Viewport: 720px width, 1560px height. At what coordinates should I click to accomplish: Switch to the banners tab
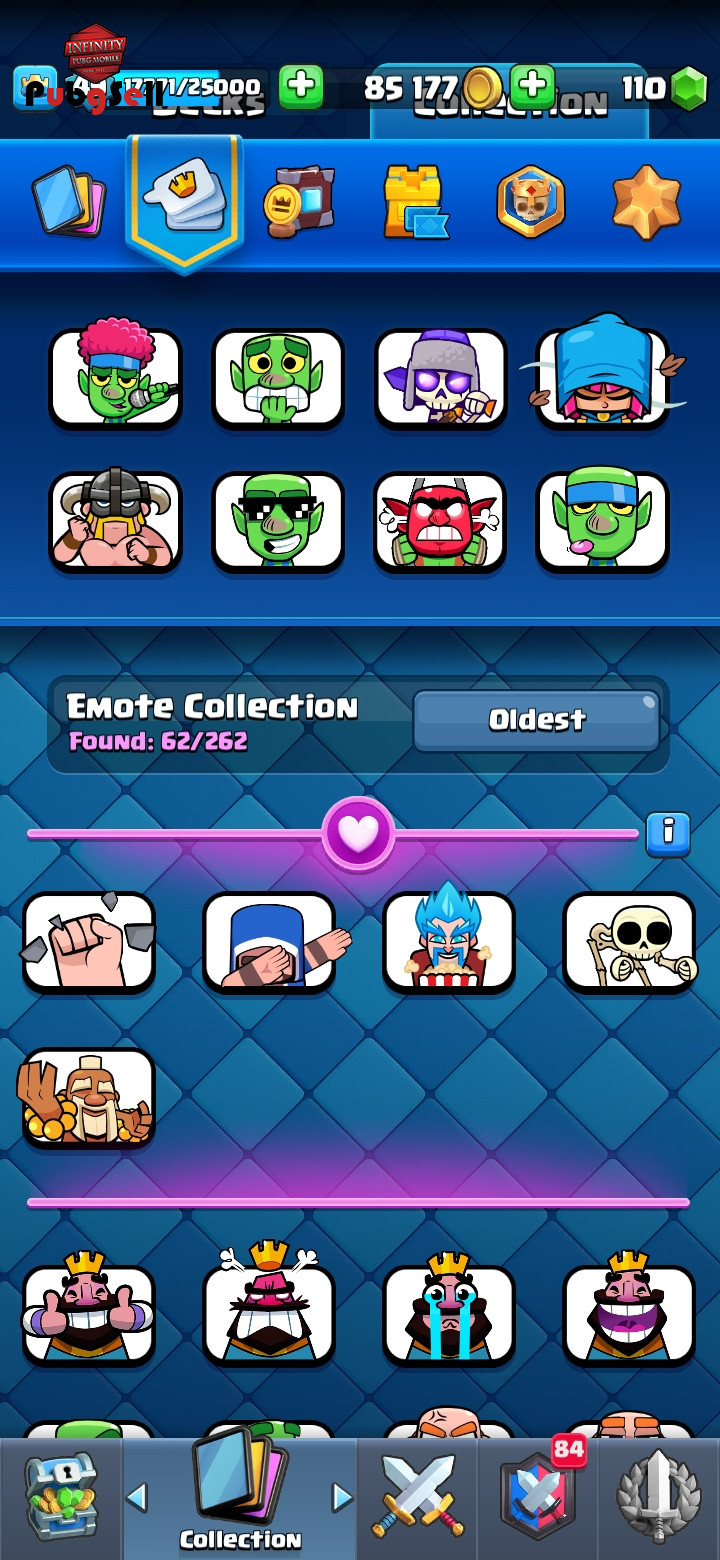coord(297,201)
